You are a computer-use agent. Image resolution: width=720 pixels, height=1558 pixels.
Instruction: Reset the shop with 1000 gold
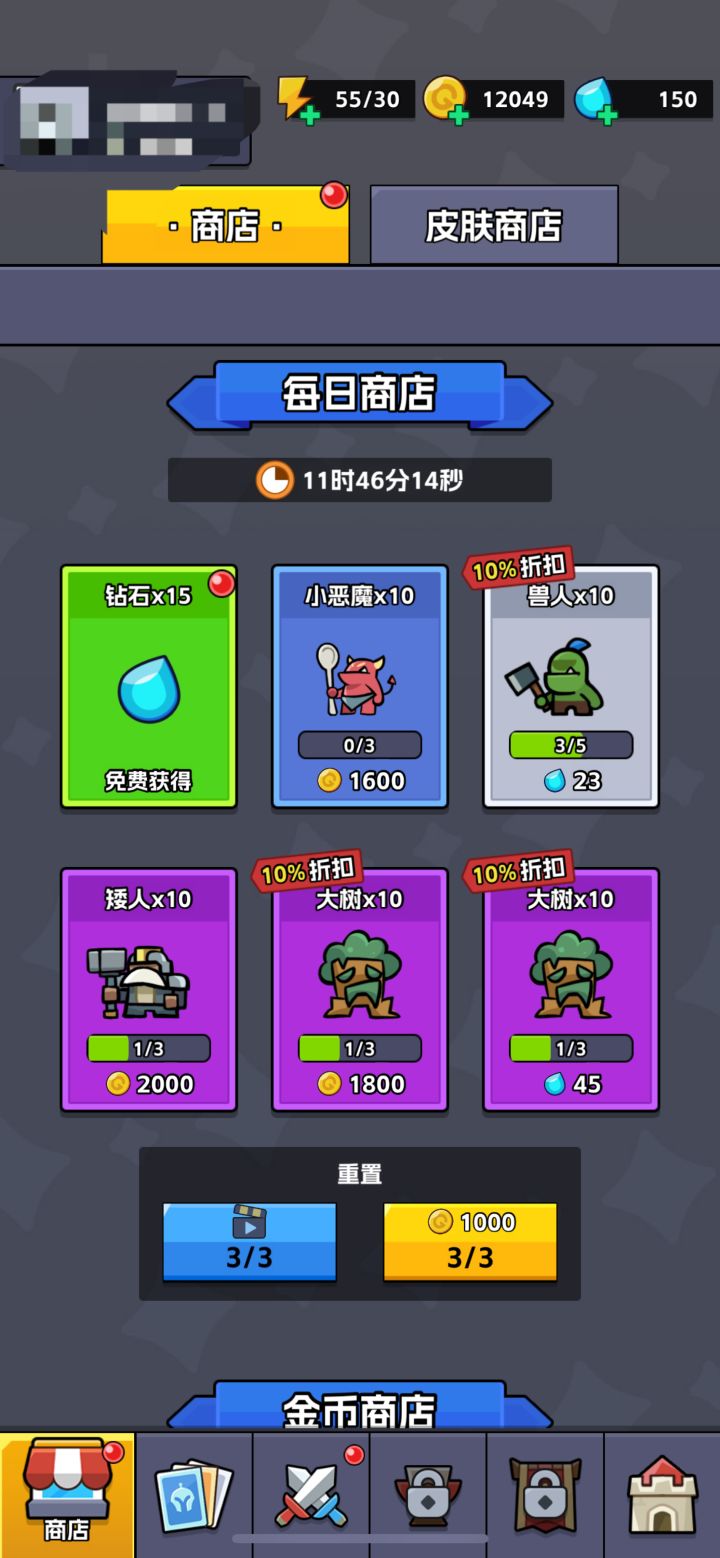[470, 1240]
